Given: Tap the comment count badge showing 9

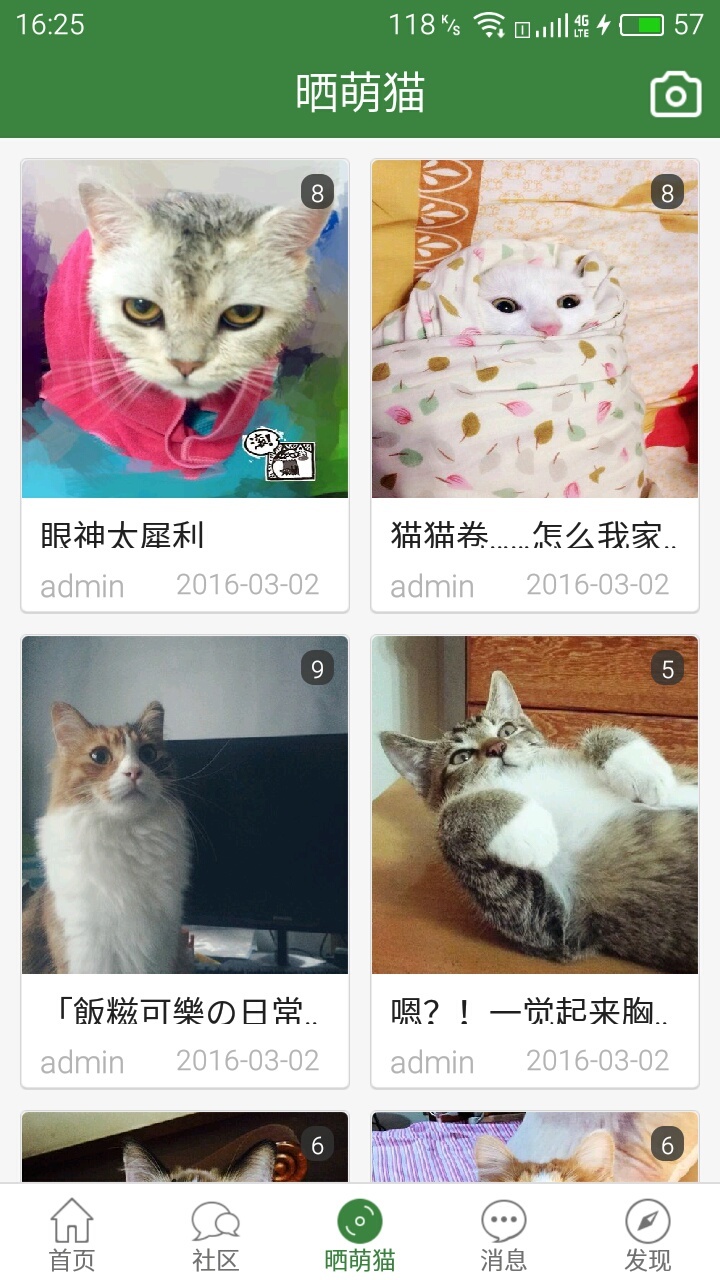Looking at the screenshot, I should (x=318, y=667).
